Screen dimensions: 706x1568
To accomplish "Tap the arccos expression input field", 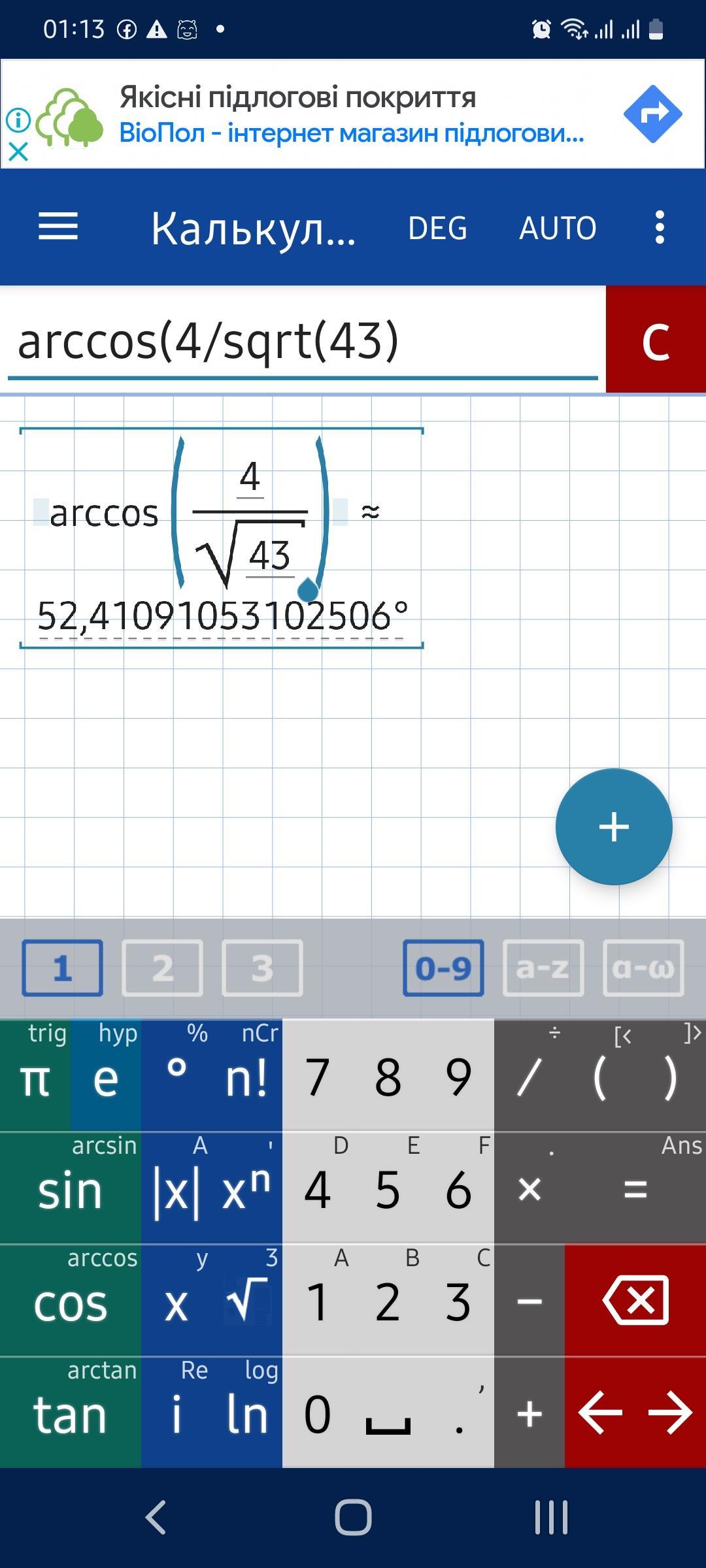I will pyautogui.click(x=301, y=340).
